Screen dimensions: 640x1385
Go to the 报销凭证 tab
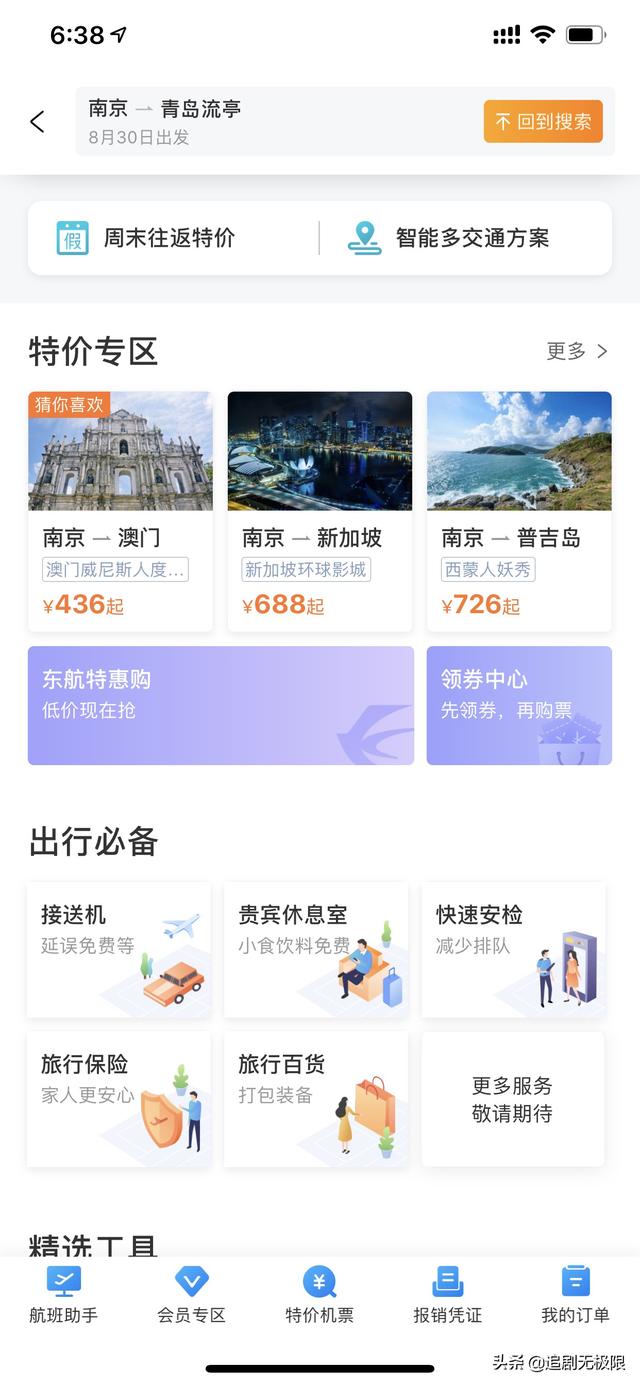tap(447, 1295)
